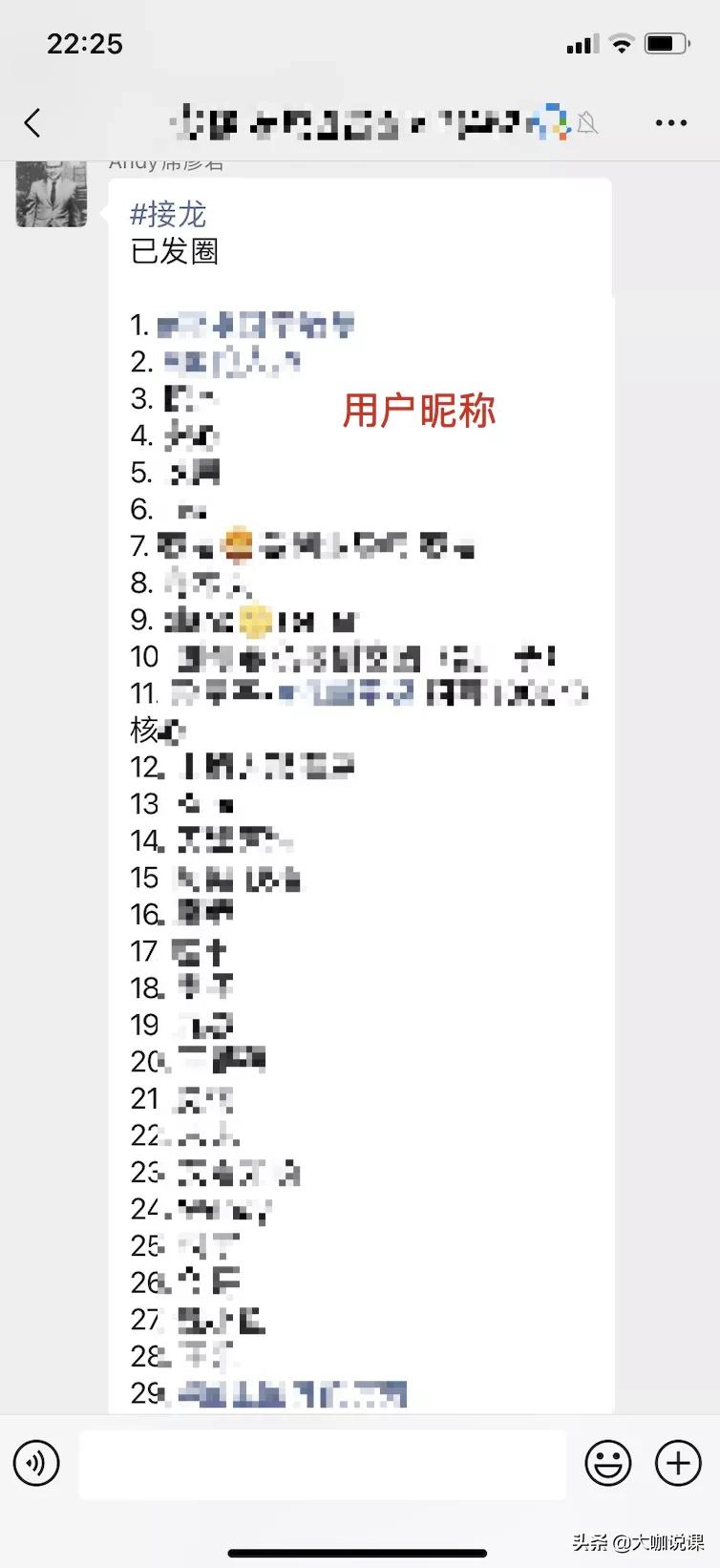This screenshot has height=1568, width=720.
Task: Tap the message text field
Action: point(322,1463)
